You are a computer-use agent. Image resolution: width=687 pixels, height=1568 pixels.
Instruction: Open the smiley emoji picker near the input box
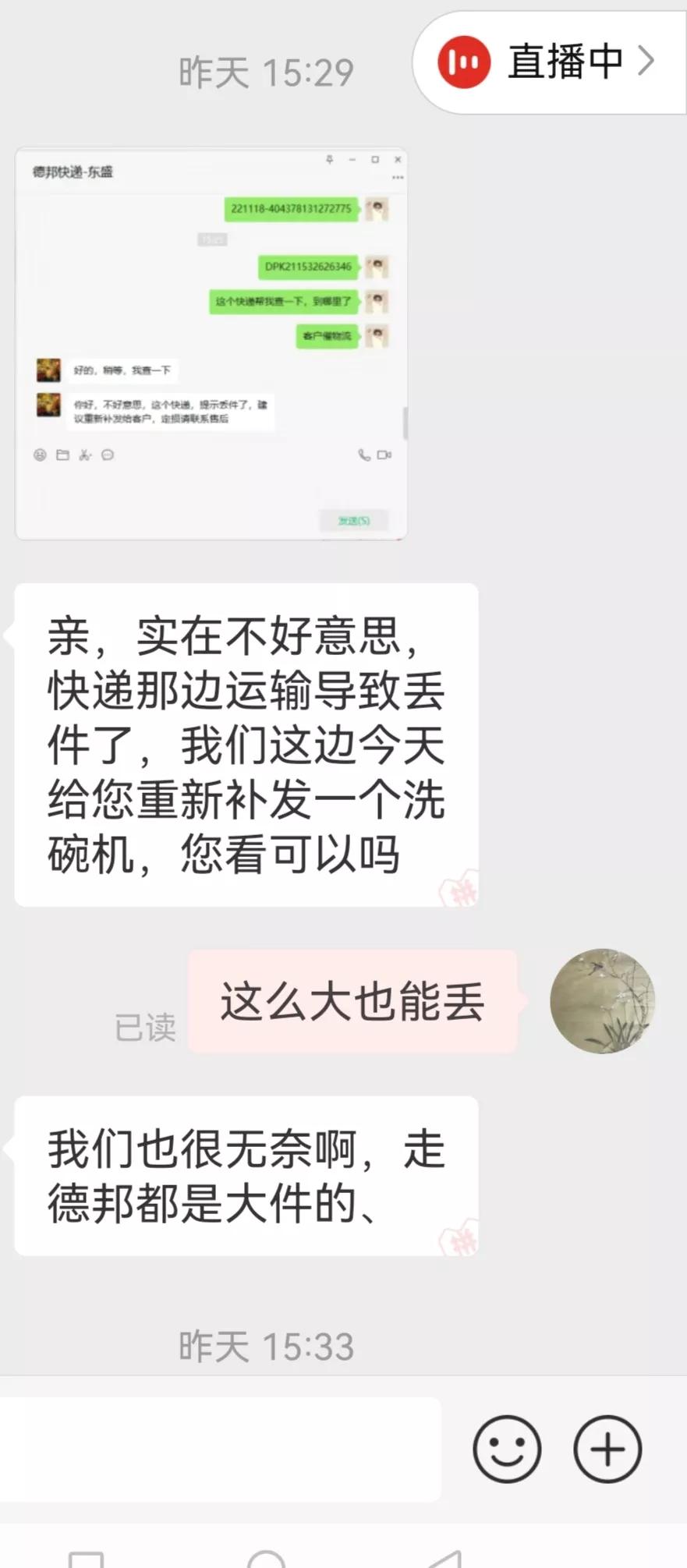507,1449
